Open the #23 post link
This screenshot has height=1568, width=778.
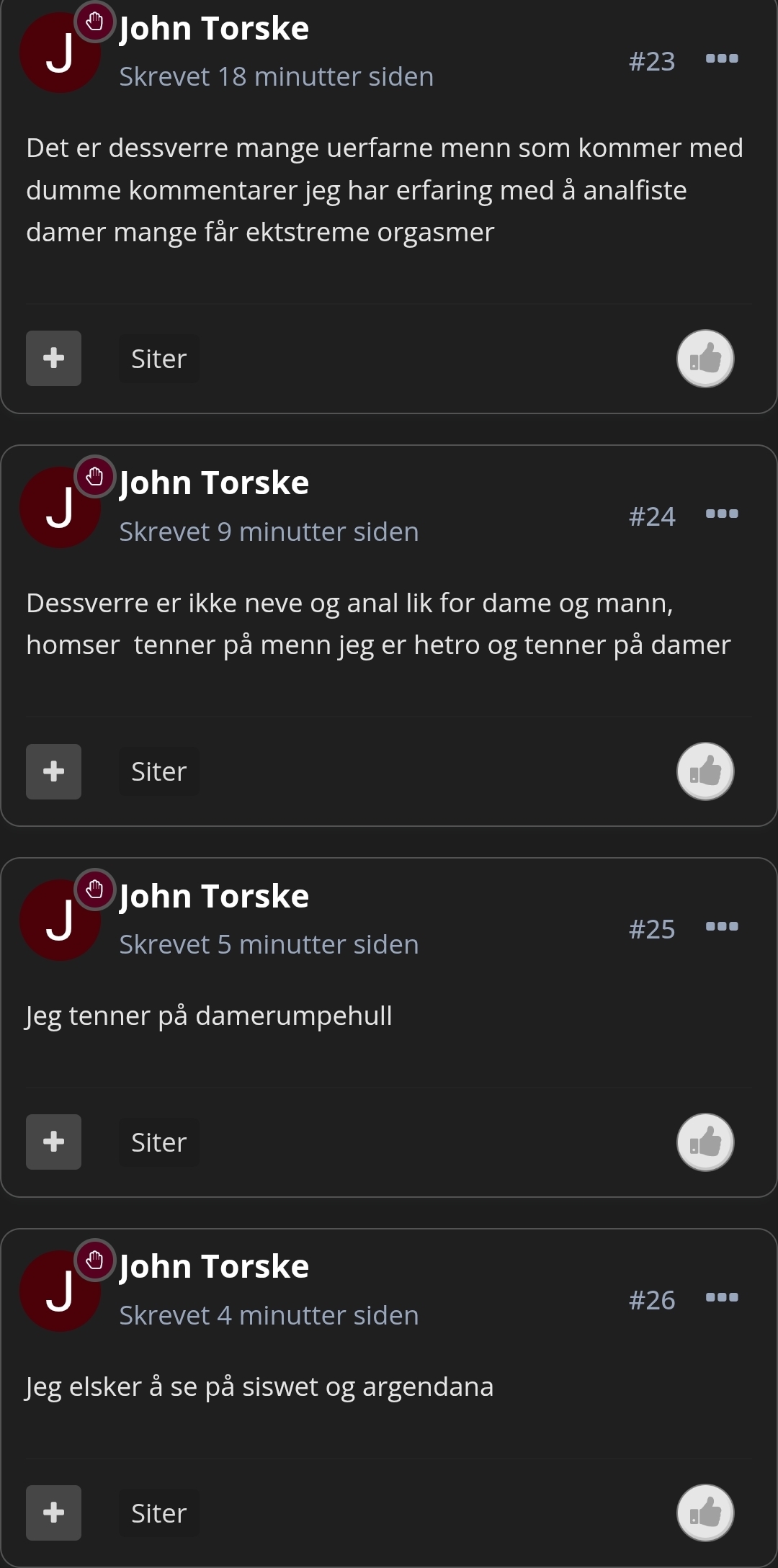click(x=652, y=61)
